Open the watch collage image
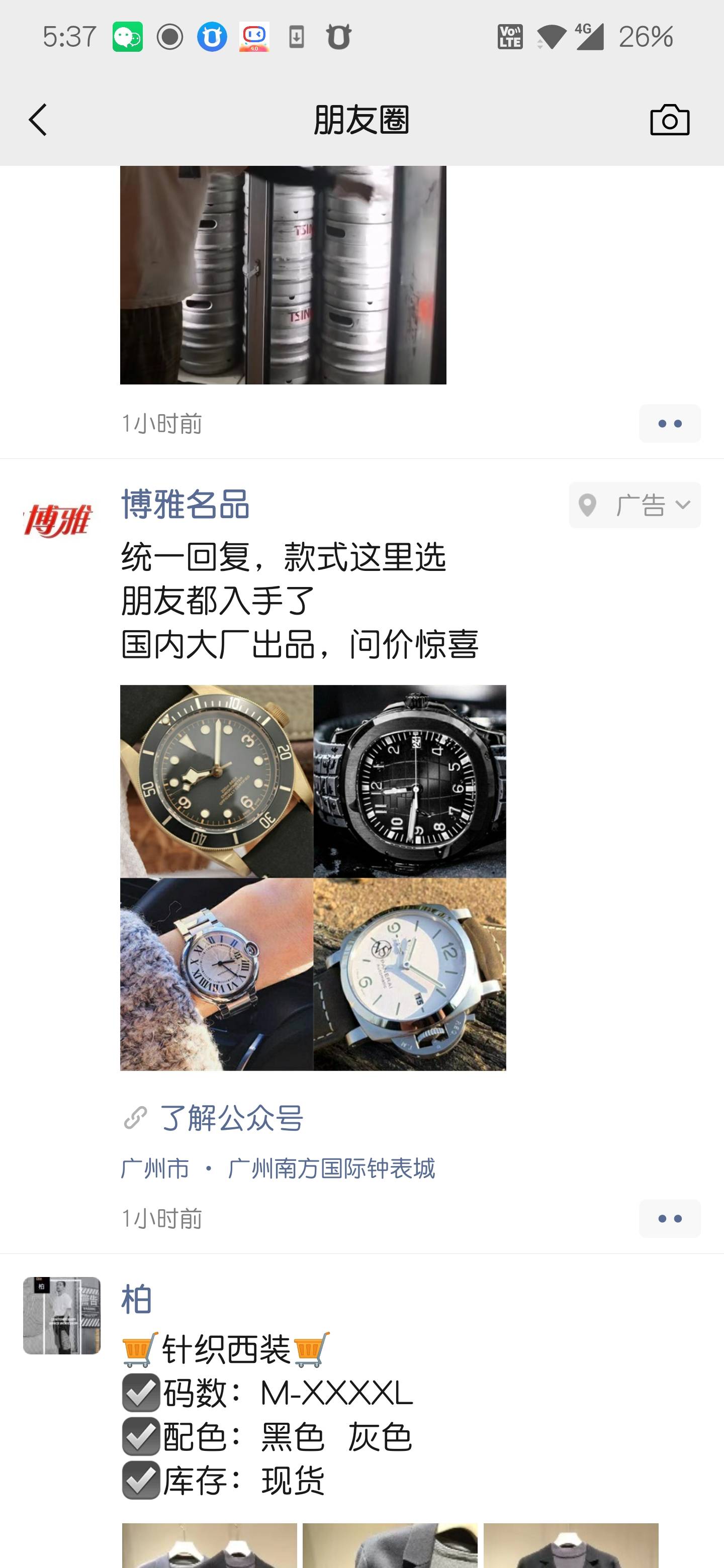724x1568 pixels. 312,877
